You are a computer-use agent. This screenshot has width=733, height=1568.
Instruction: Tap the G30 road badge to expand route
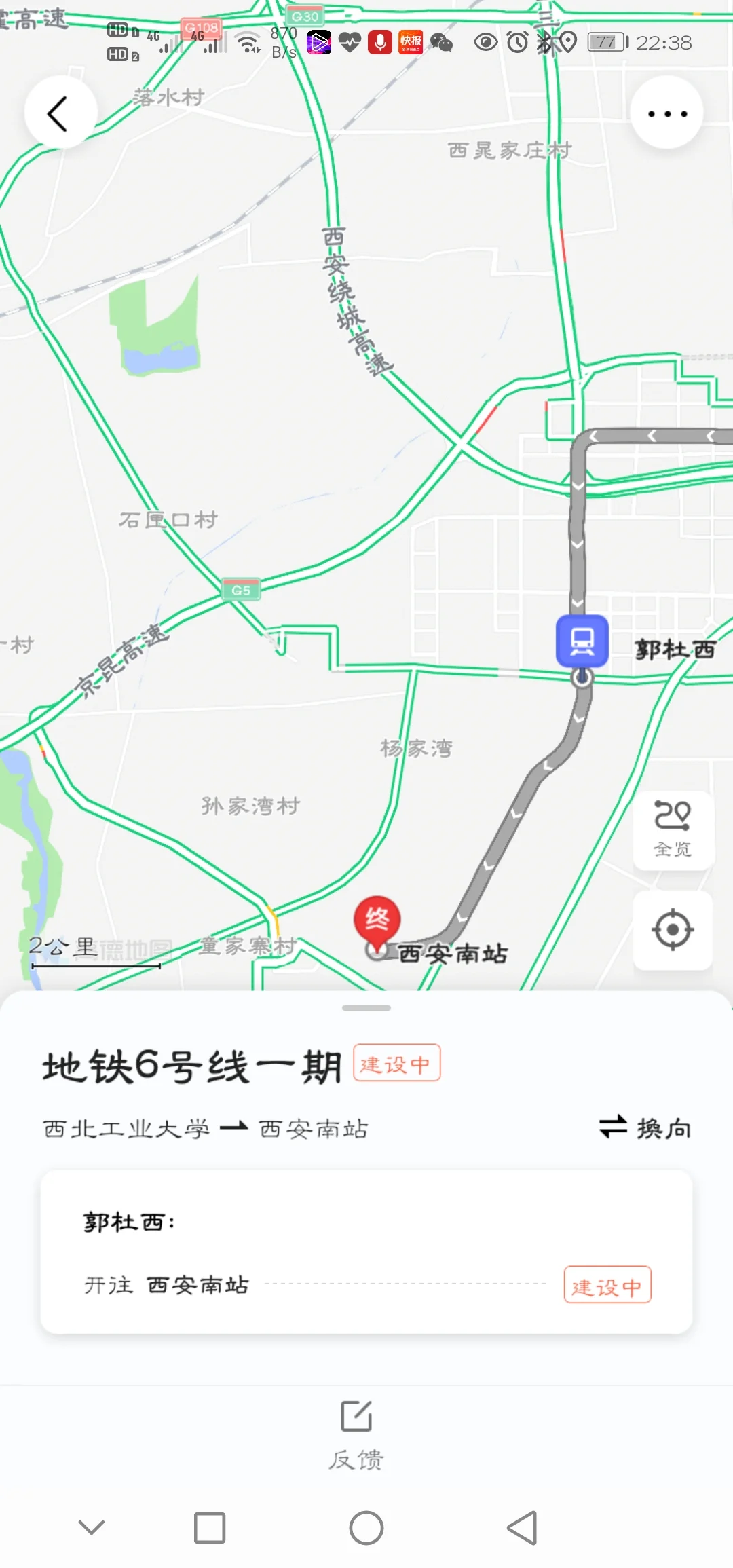click(303, 15)
